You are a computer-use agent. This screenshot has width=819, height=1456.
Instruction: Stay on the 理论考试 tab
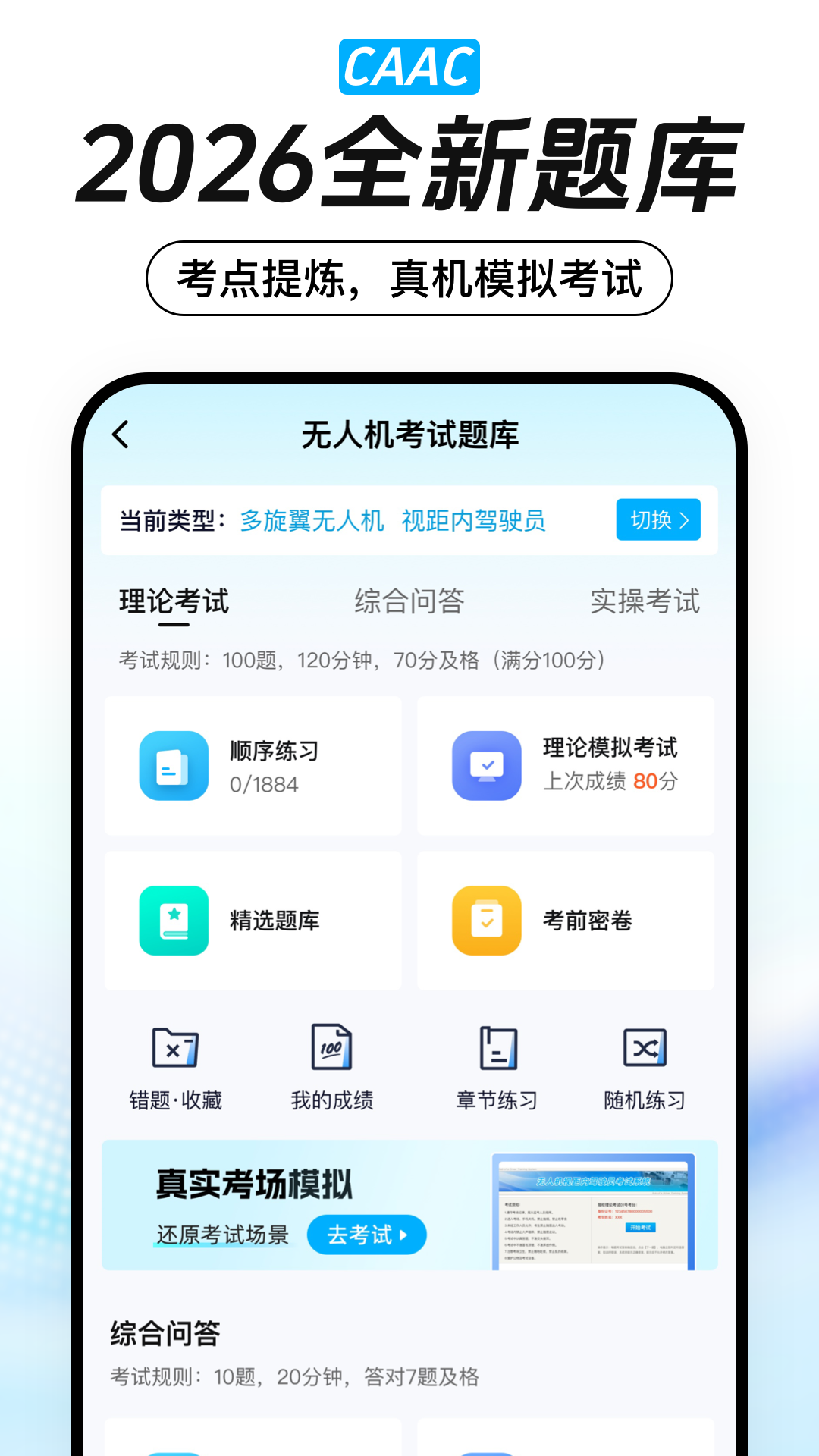173,603
